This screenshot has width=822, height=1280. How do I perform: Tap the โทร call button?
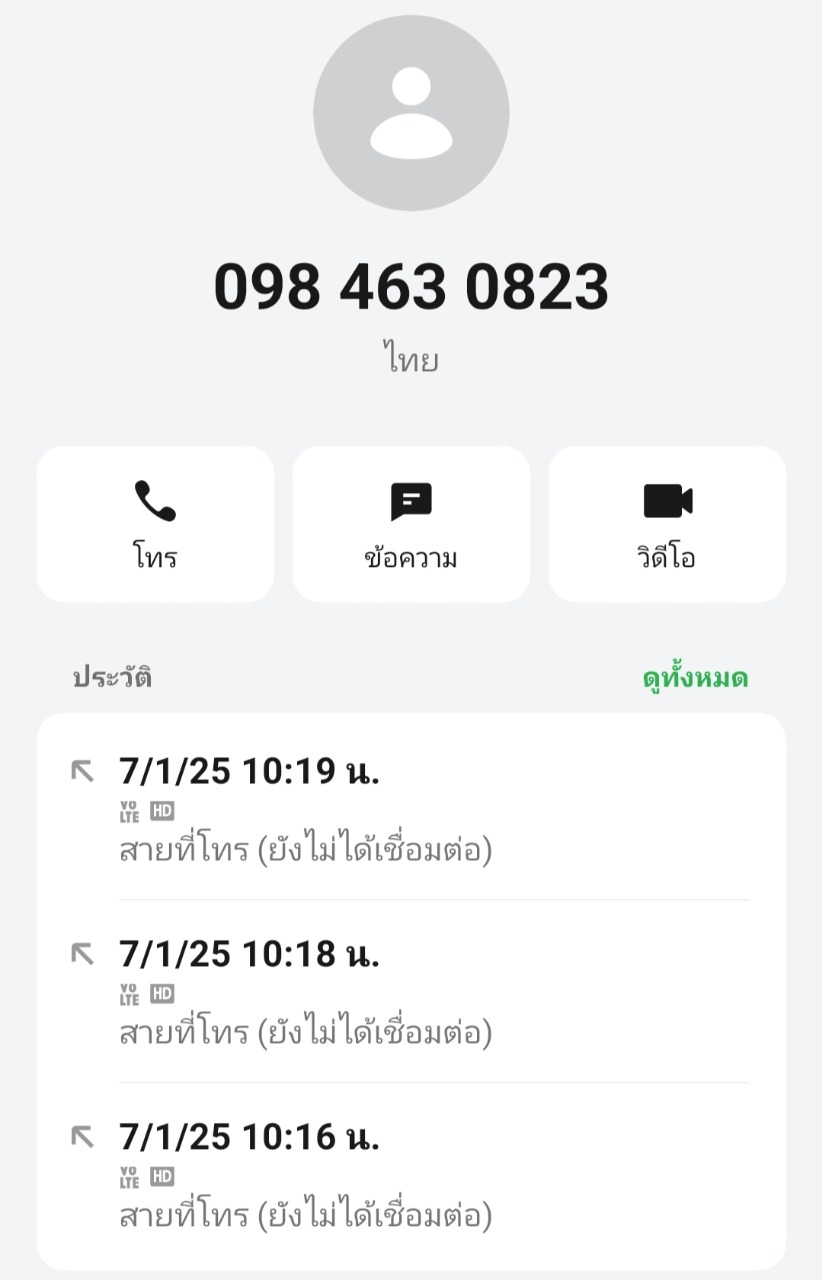[x=155, y=524]
